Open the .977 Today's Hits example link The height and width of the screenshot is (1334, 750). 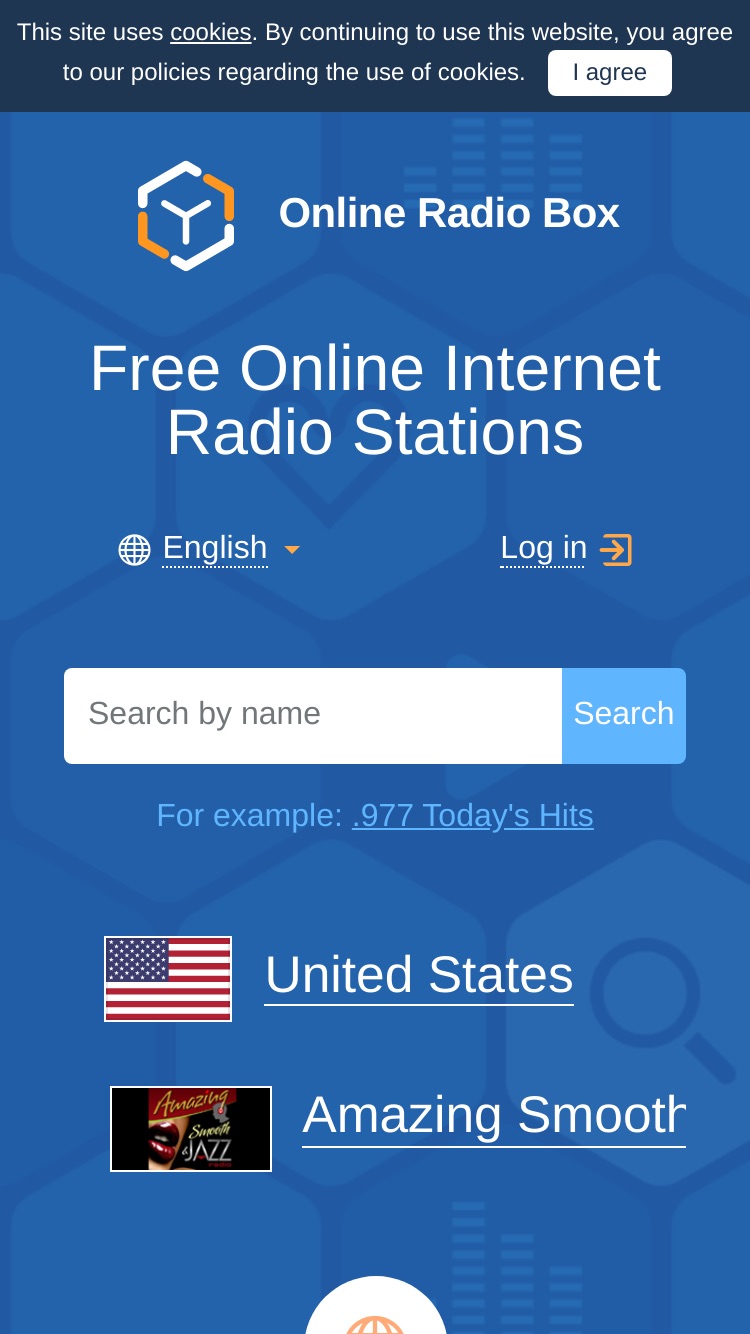pos(473,816)
